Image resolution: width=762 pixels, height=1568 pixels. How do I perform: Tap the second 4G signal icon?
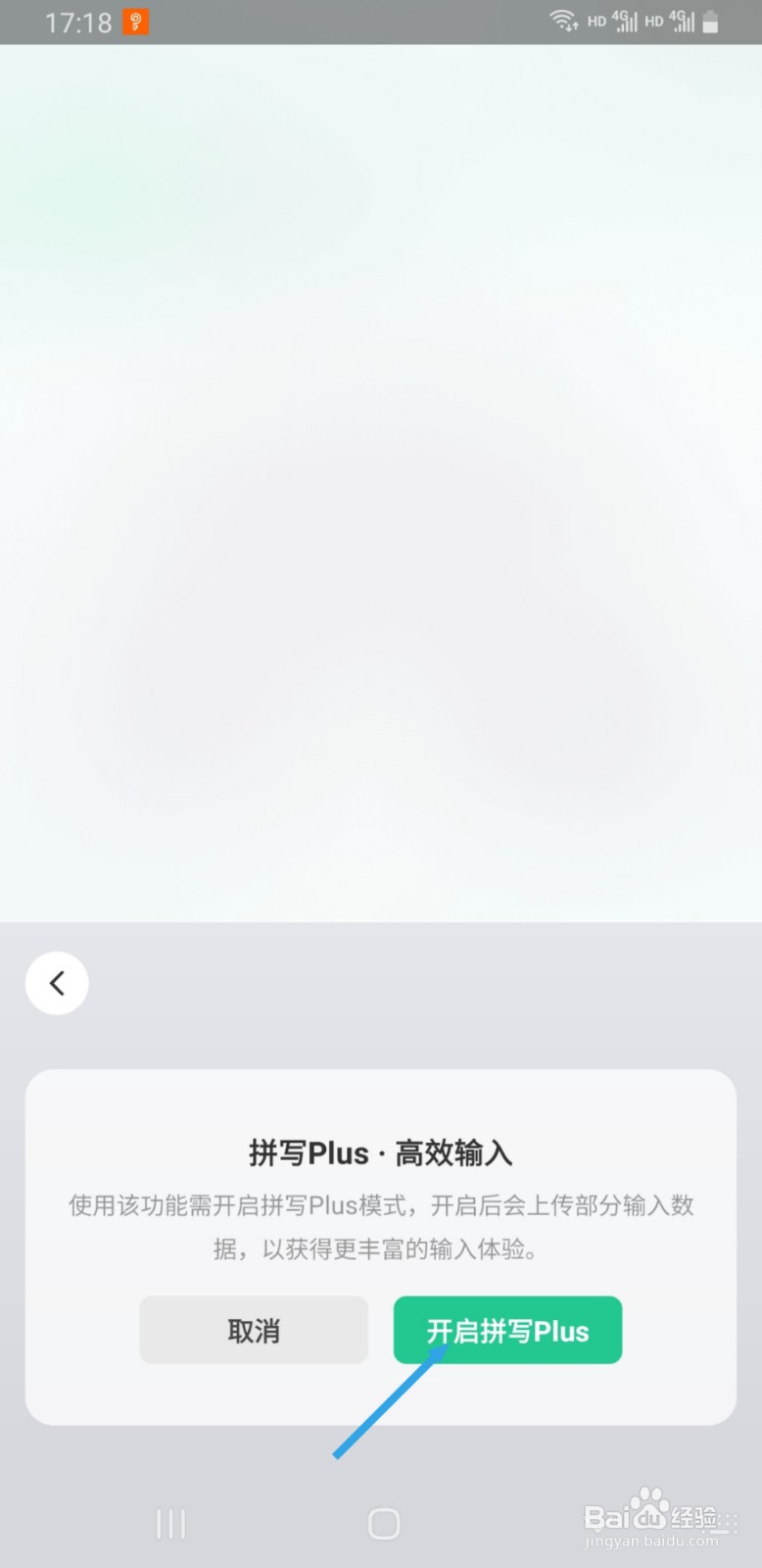pyautogui.click(x=684, y=21)
